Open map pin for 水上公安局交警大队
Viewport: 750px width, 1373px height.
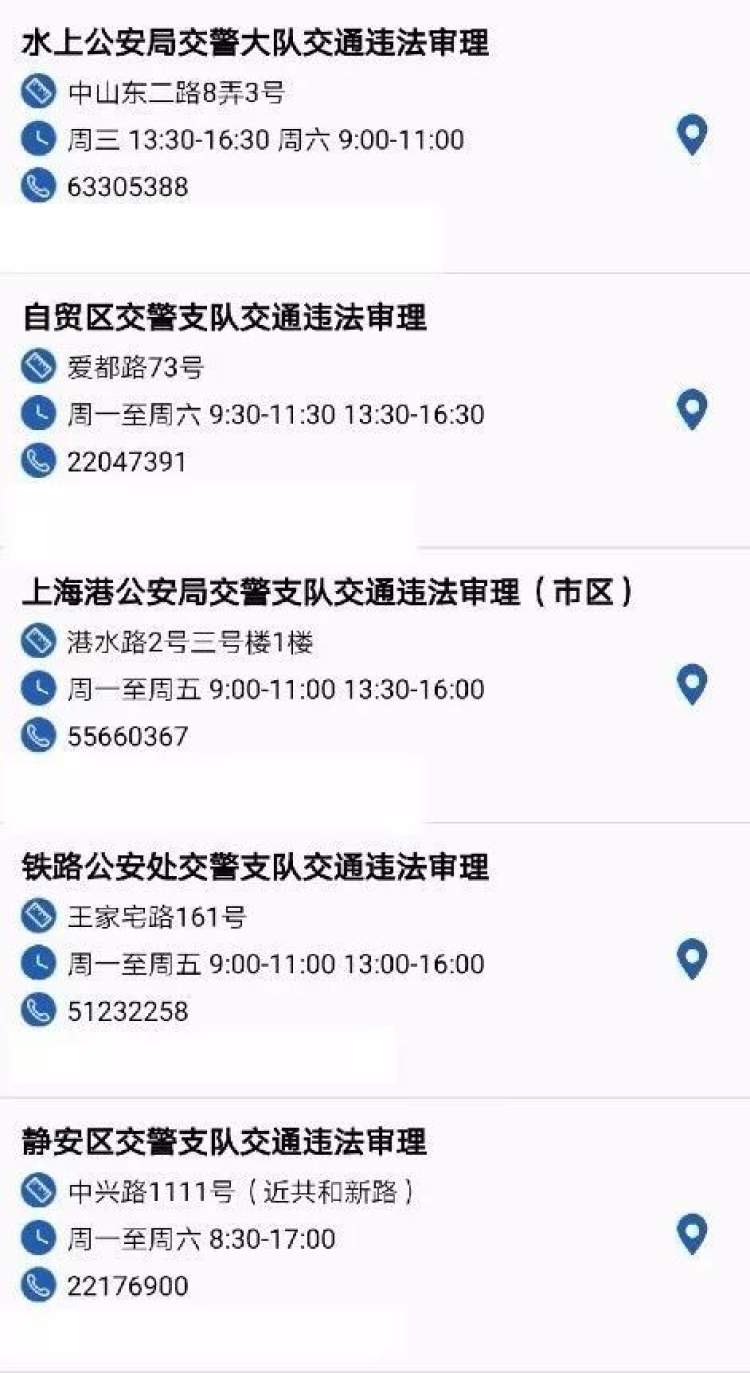coord(692,135)
